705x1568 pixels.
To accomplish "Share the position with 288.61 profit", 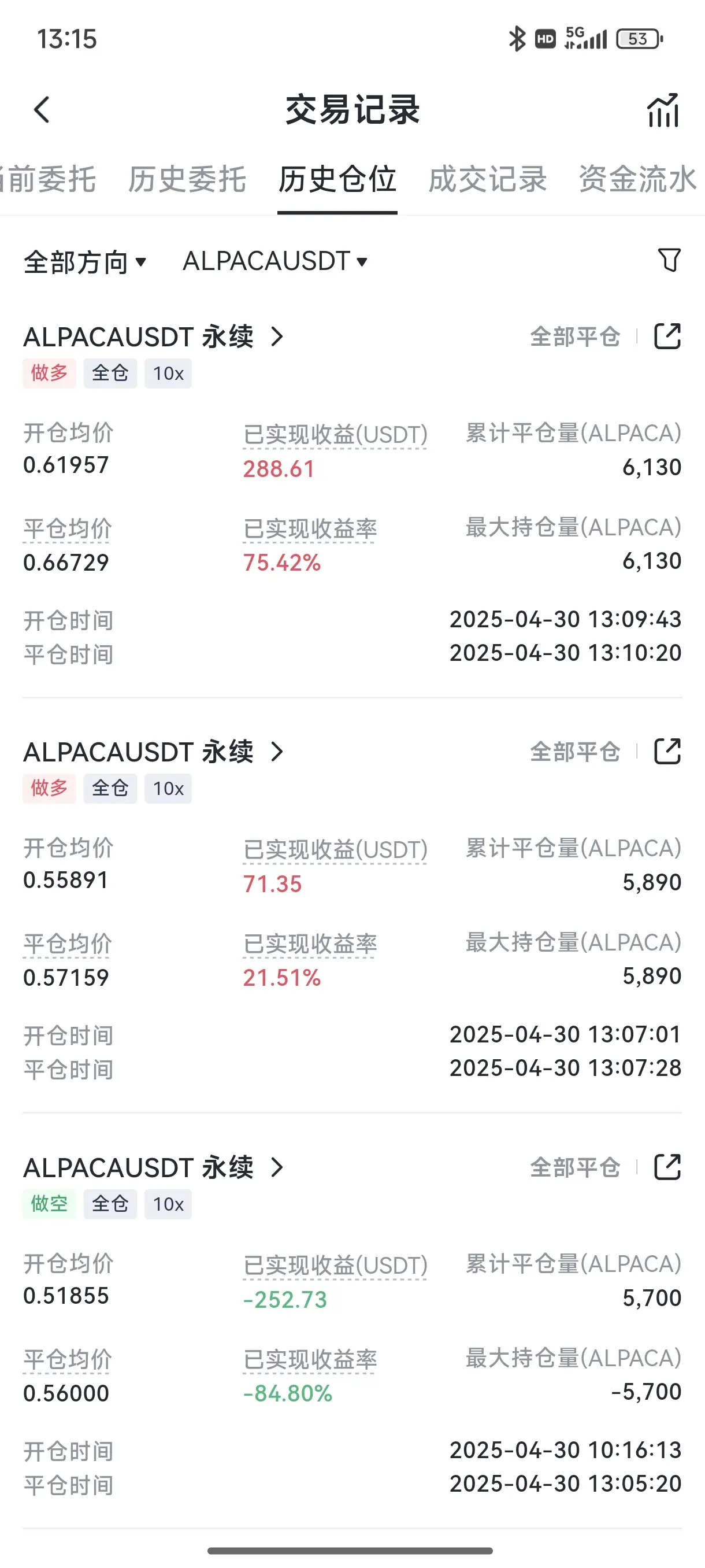I will click(x=667, y=336).
